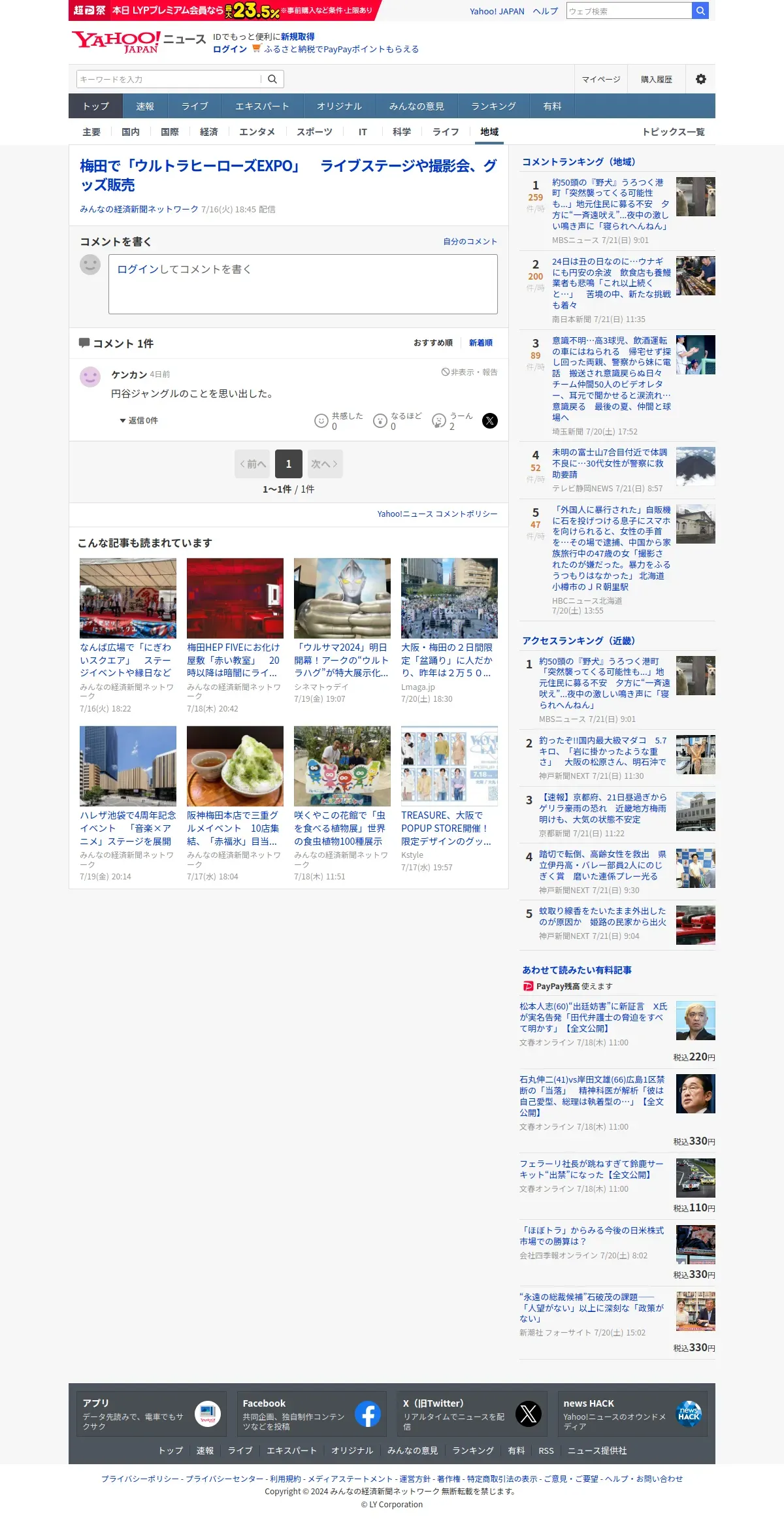
Task: Open the 梅田 ウルトラヒーローズEXPO article title
Action: pos(288,175)
